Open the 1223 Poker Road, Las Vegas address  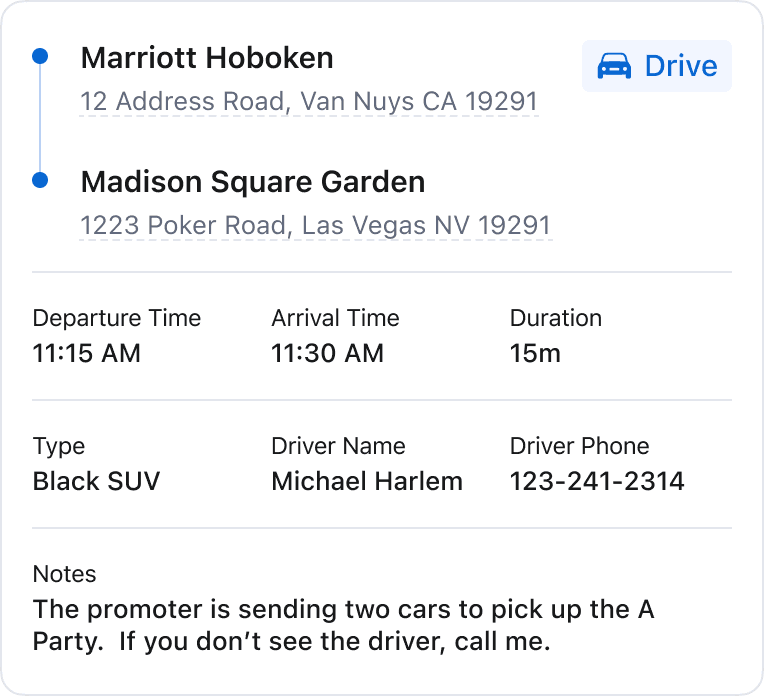tap(315, 226)
